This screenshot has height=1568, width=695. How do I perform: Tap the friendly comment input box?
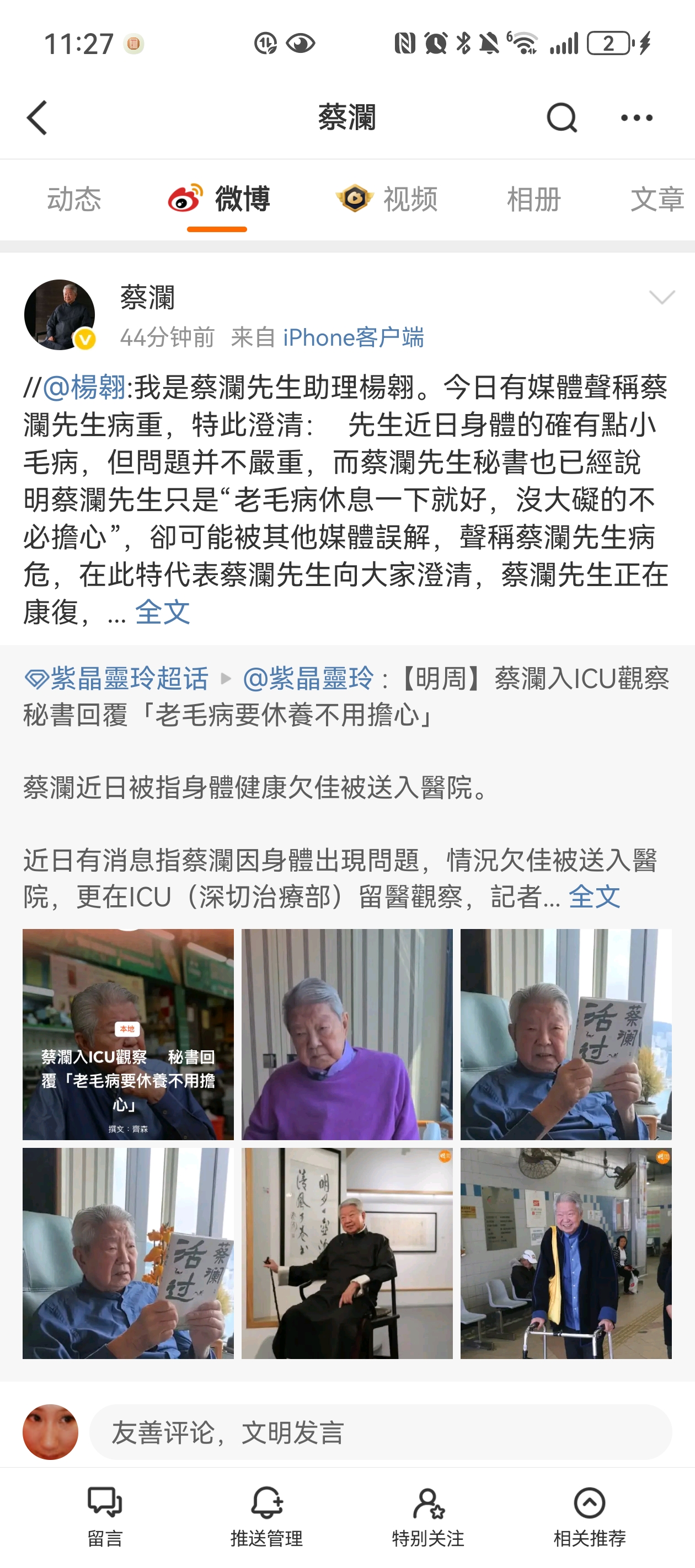pyautogui.click(x=381, y=1432)
